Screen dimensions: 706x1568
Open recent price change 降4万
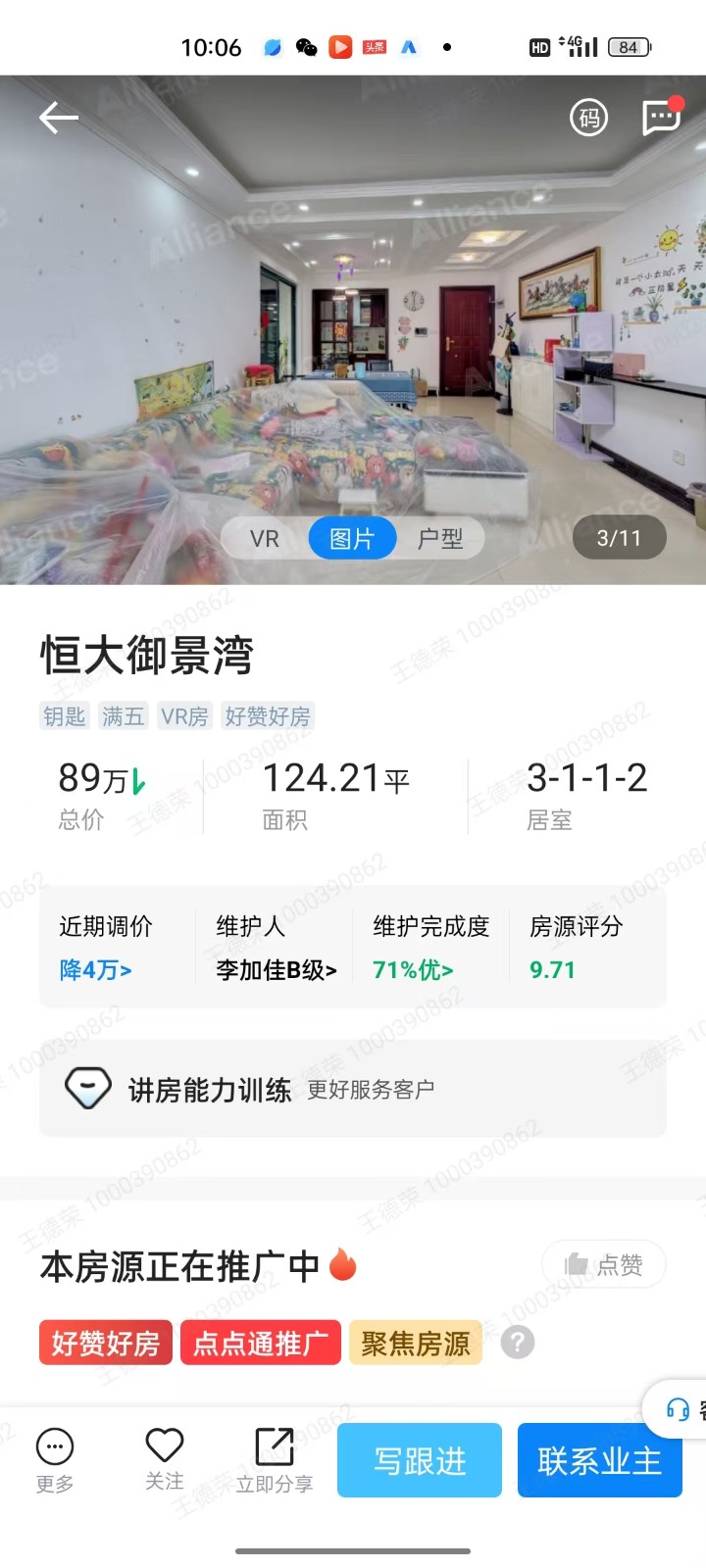(x=95, y=970)
